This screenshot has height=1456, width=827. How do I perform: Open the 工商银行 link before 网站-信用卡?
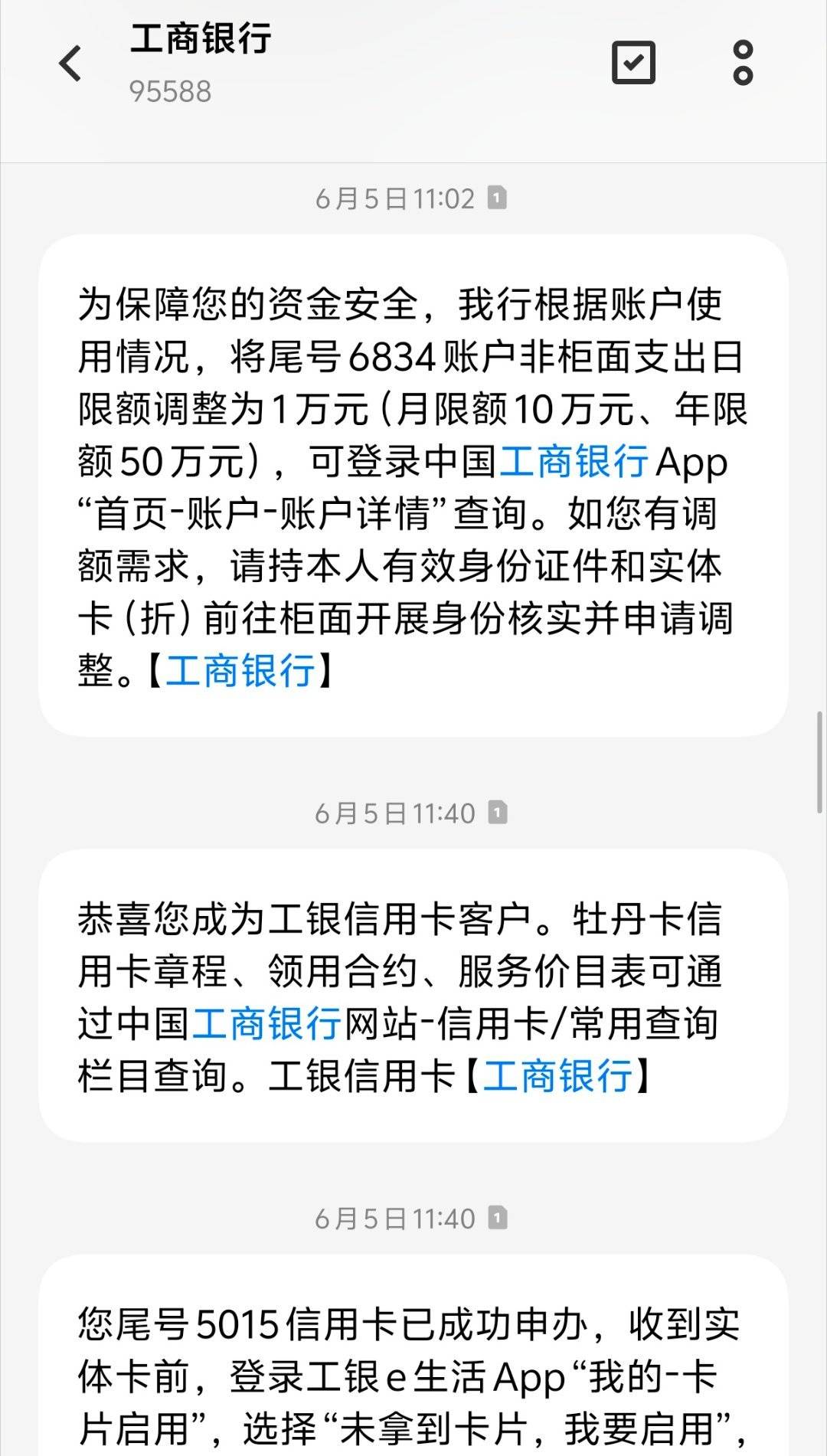pos(266,1023)
